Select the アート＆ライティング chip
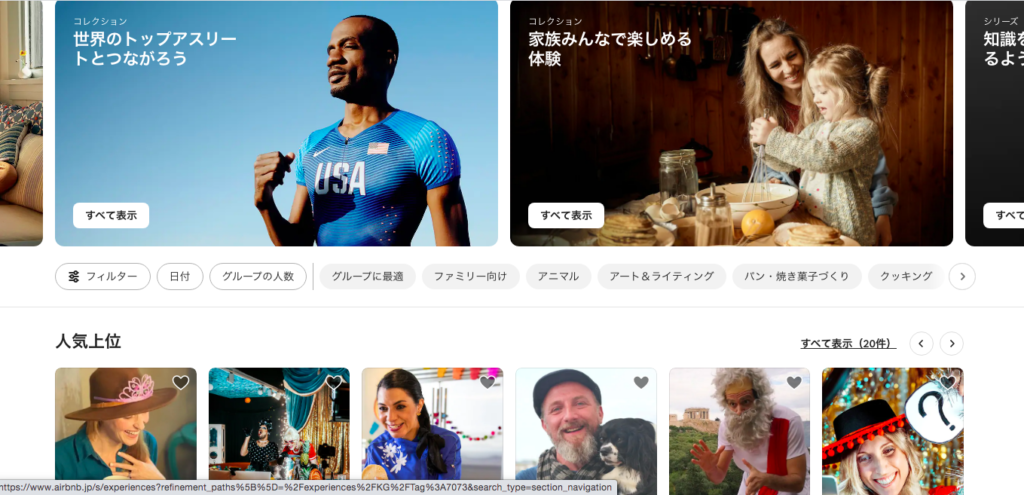The height and width of the screenshot is (495, 1024). click(x=661, y=276)
